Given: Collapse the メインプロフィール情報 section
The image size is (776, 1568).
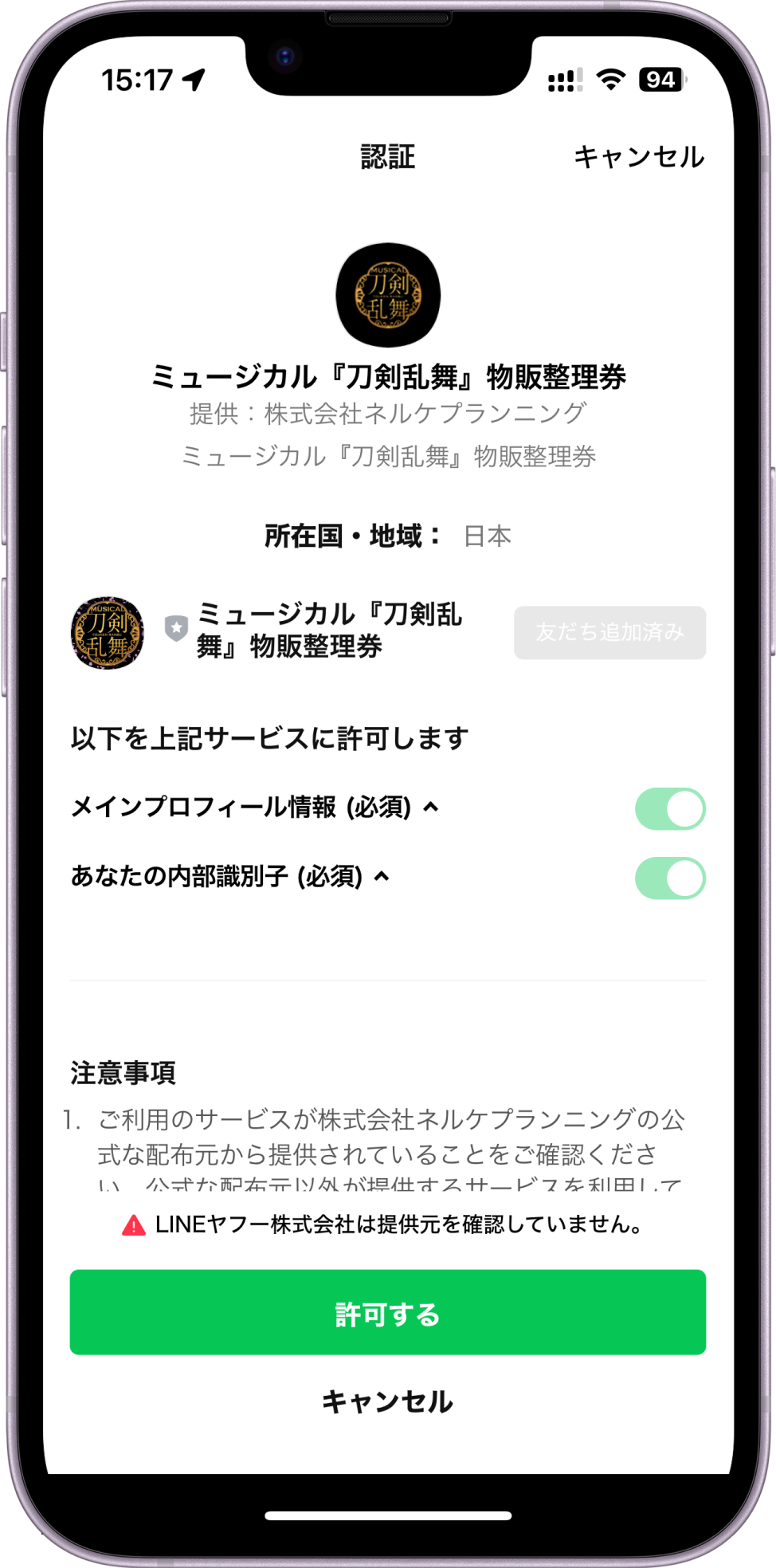Looking at the screenshot, I should coord(431,808).
